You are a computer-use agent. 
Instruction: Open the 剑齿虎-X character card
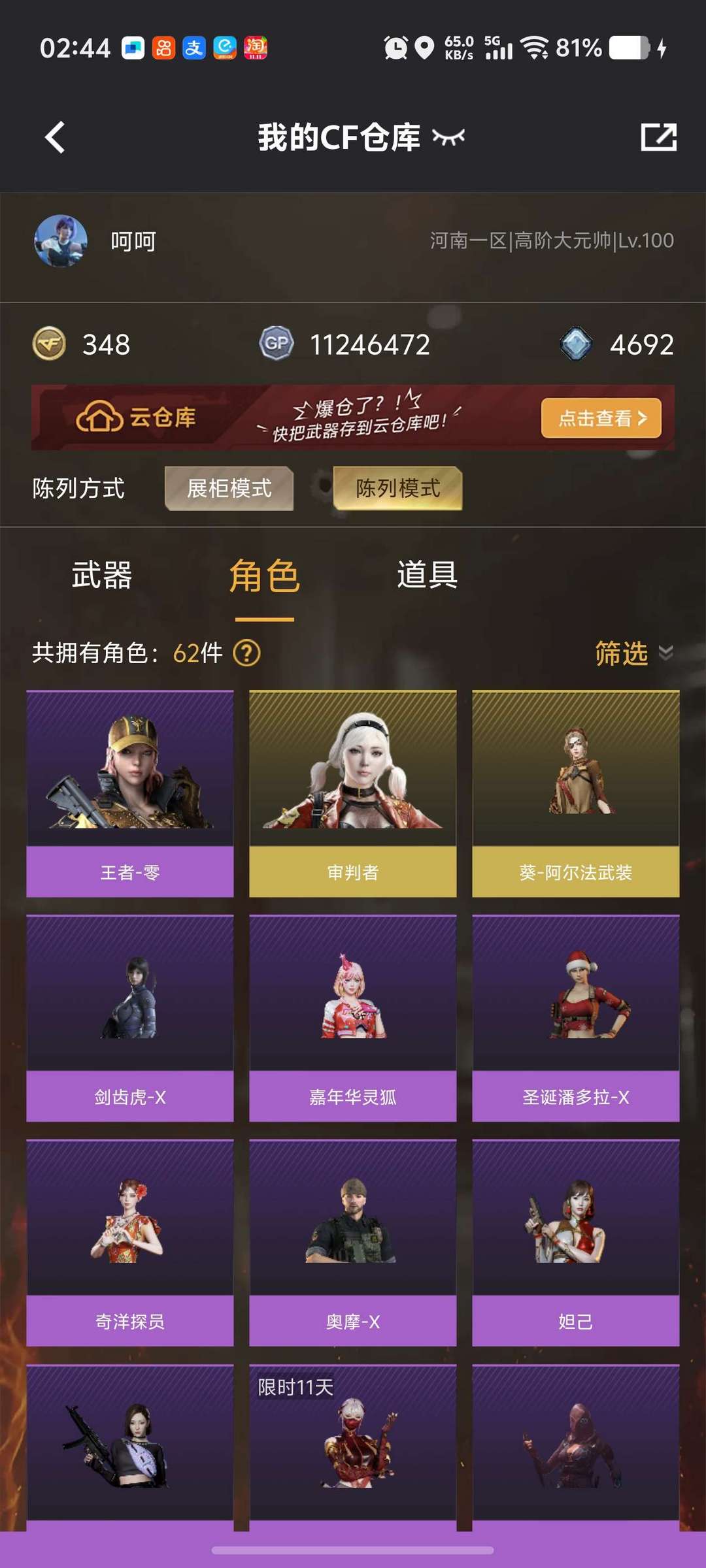point(130,1019)
